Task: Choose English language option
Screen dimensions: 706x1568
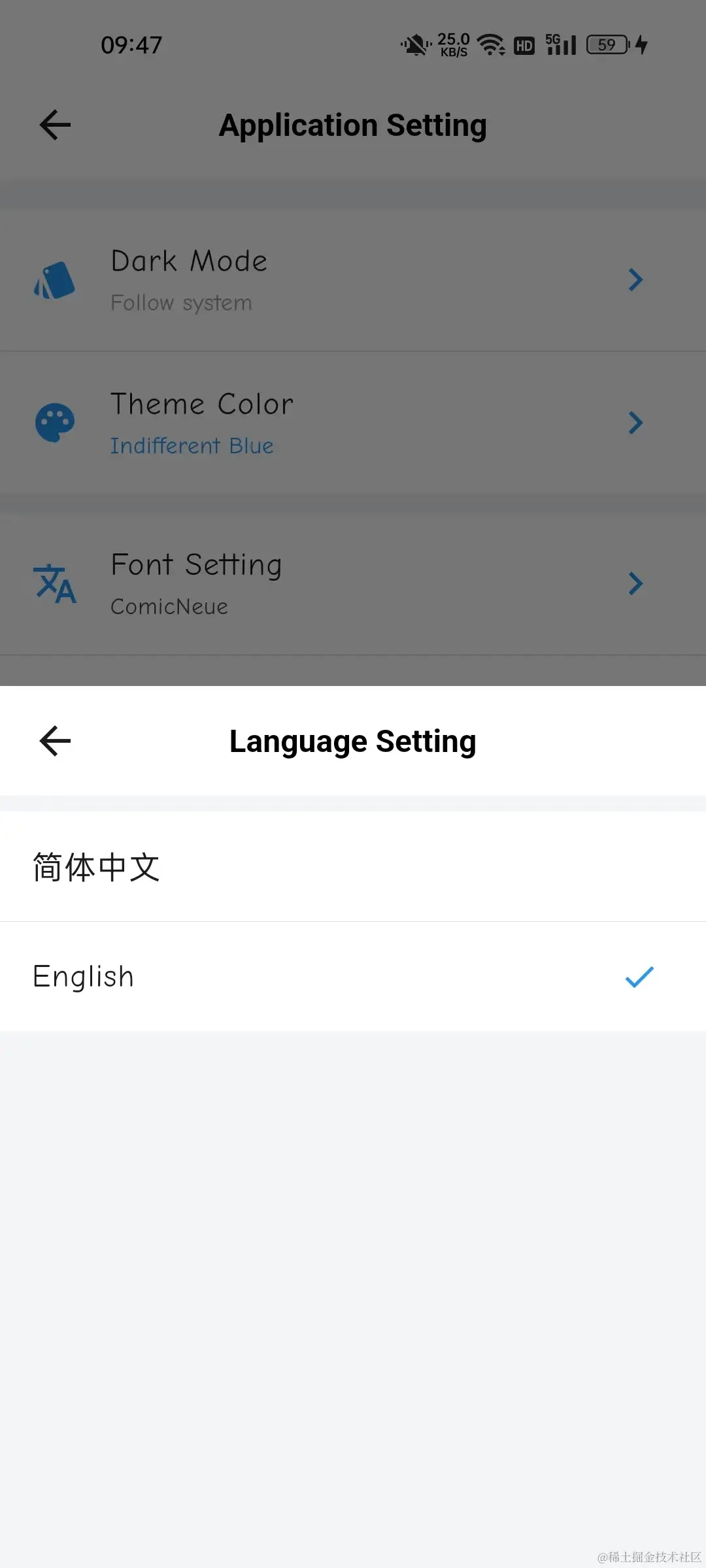Action: pyautogui.click(x=353, y=977)
